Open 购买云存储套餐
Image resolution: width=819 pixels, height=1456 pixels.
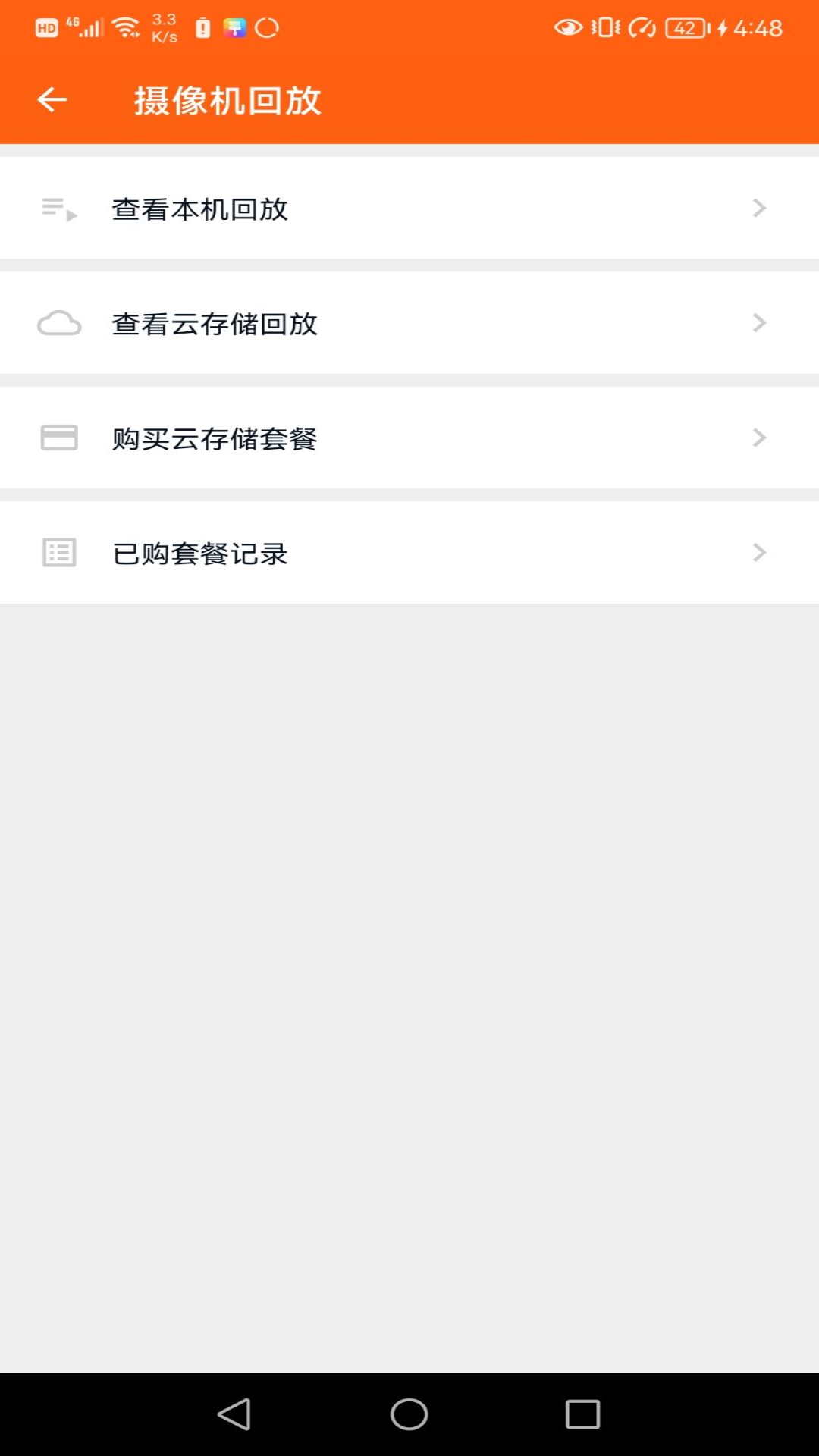pyautogui.click(x=215, y=438)
